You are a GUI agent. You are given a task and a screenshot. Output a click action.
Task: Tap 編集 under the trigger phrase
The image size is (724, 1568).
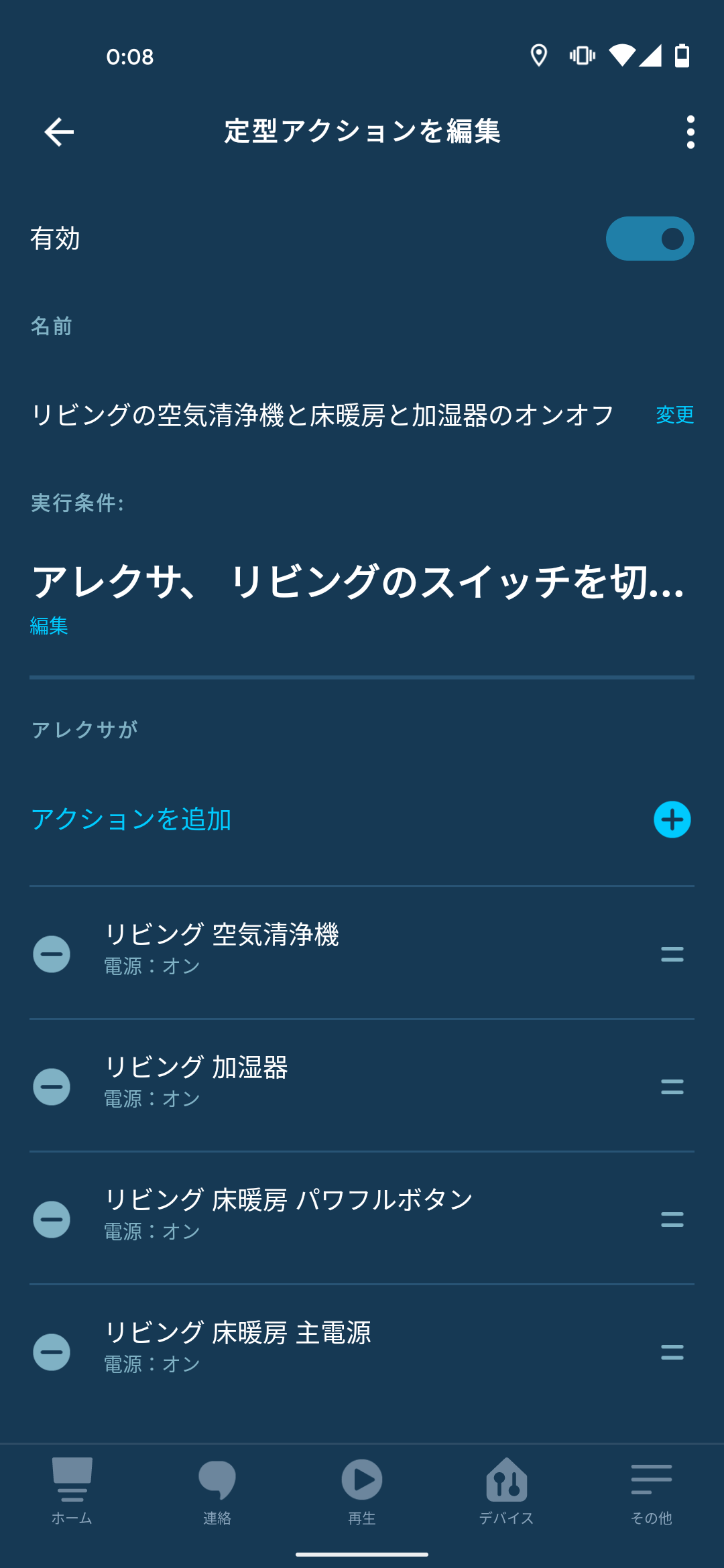point(49,626)
